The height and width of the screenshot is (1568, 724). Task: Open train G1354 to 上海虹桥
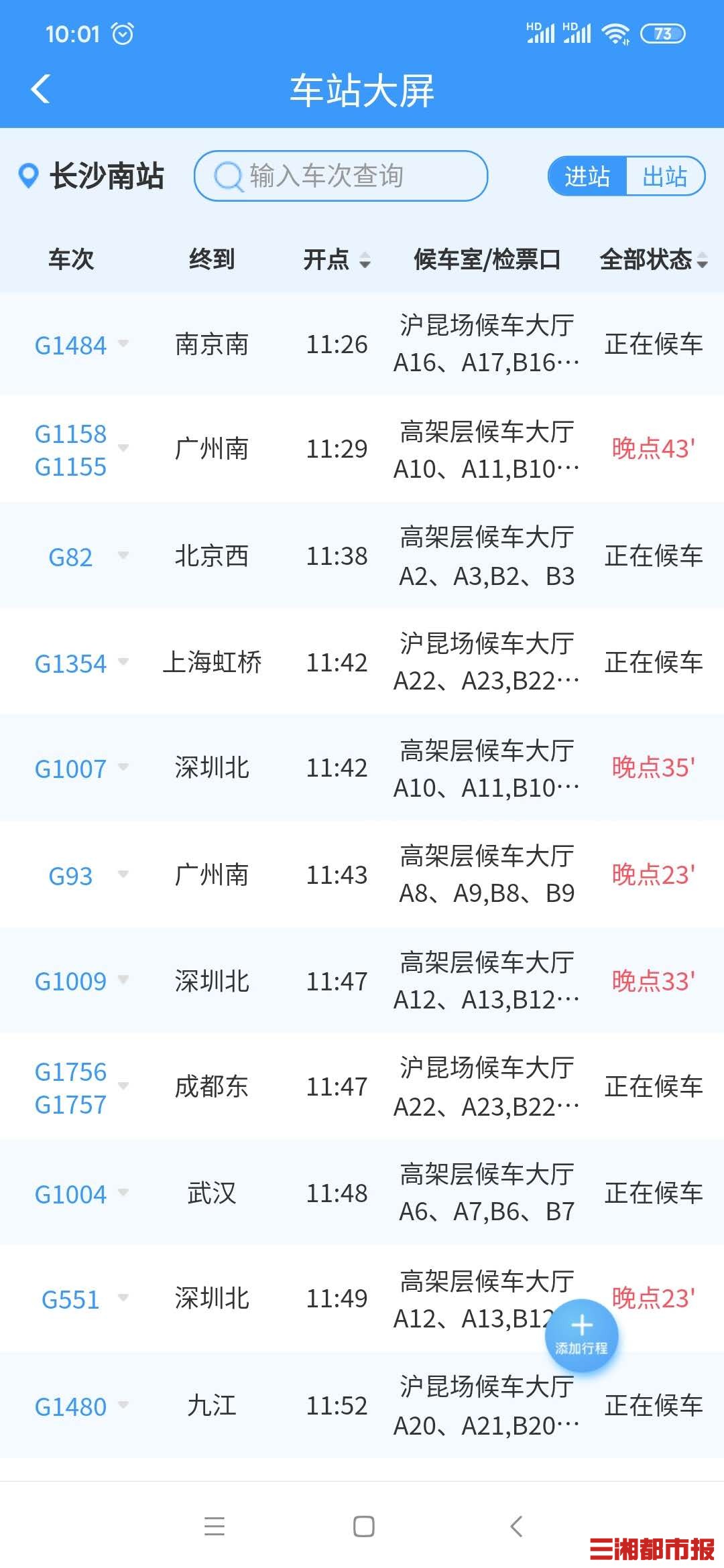(x=71, y=663)
